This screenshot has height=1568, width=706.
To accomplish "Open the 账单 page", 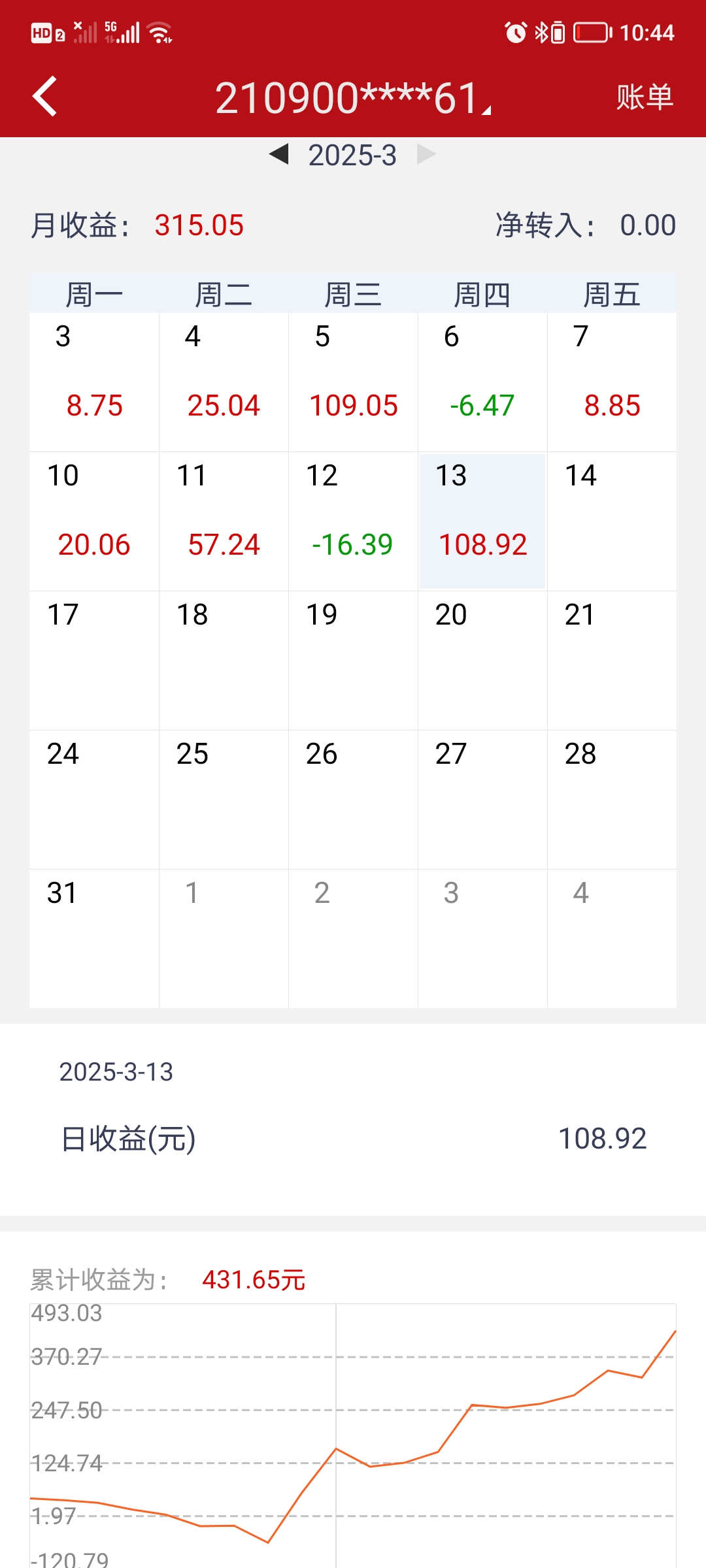I will pos(644,97).
